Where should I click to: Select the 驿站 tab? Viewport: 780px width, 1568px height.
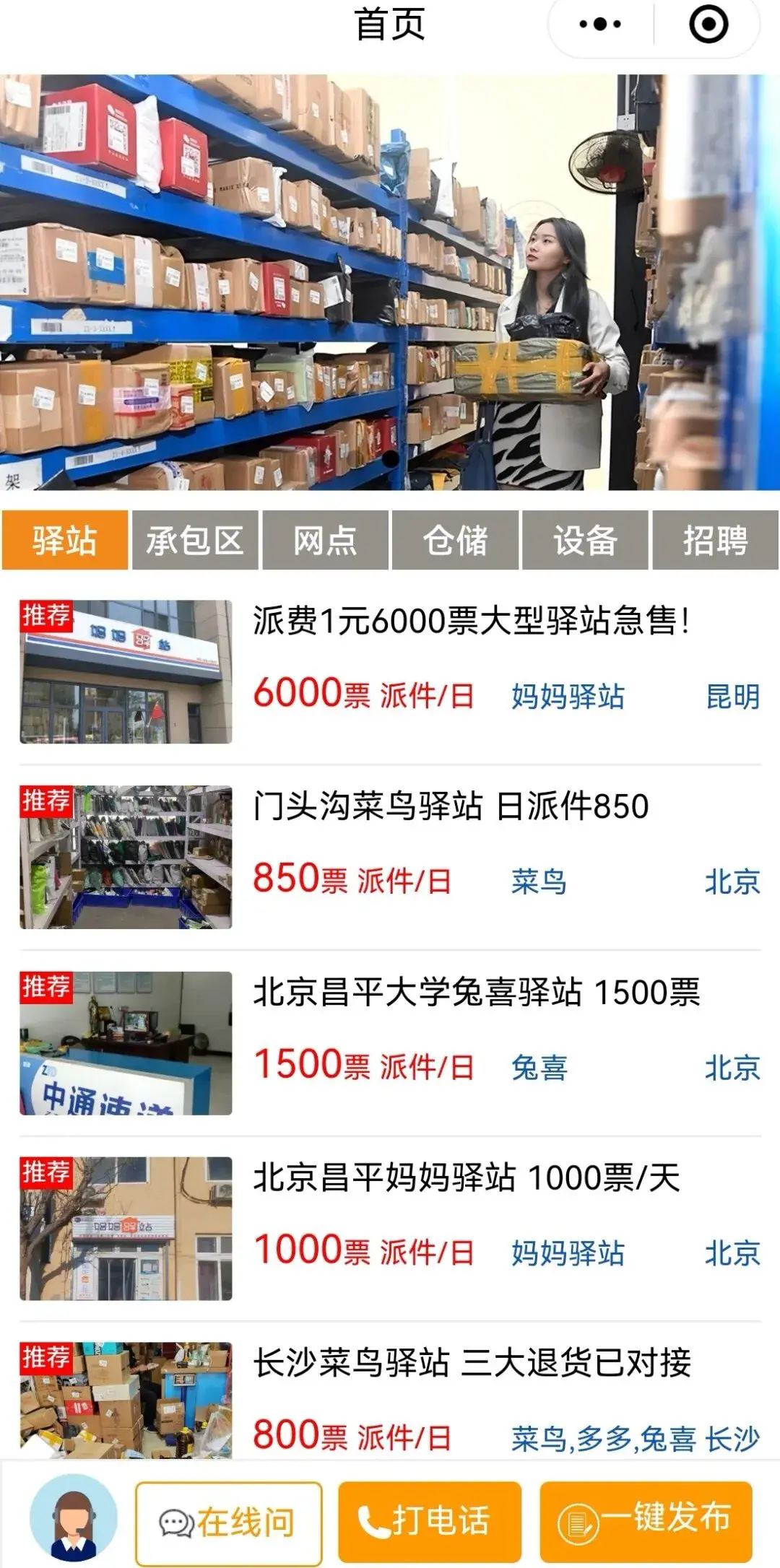(x=65, y=540)
